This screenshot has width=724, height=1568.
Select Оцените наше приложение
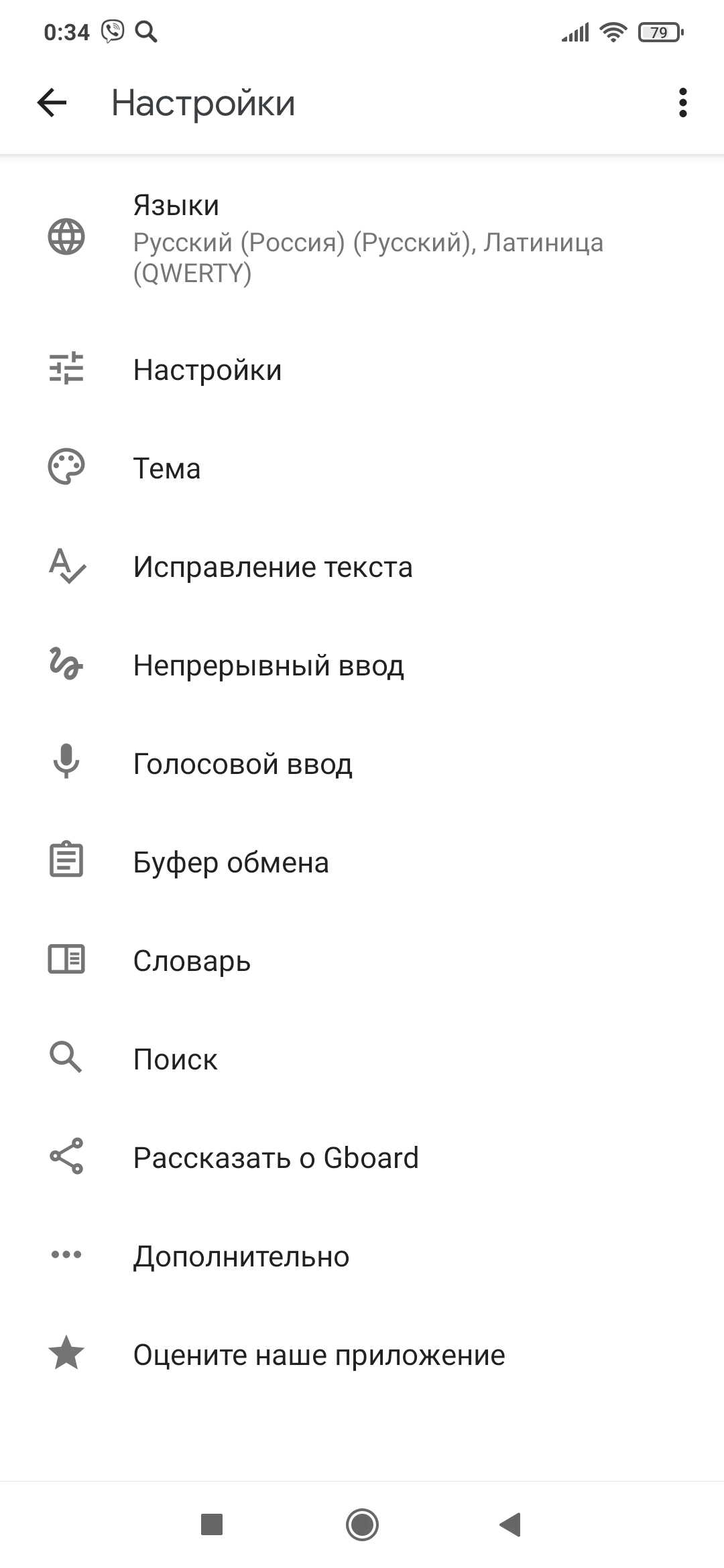click(x=362, y=1355)
